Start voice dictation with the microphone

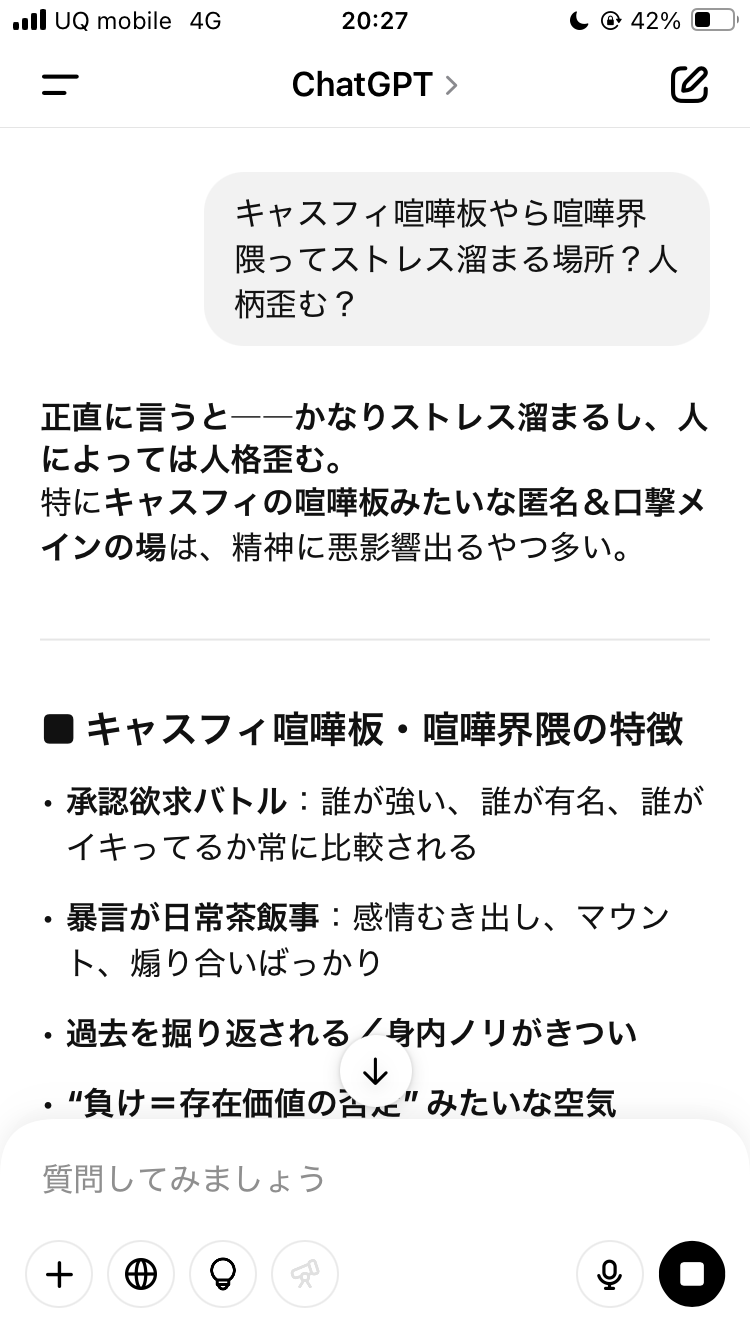pos(609,1274)
